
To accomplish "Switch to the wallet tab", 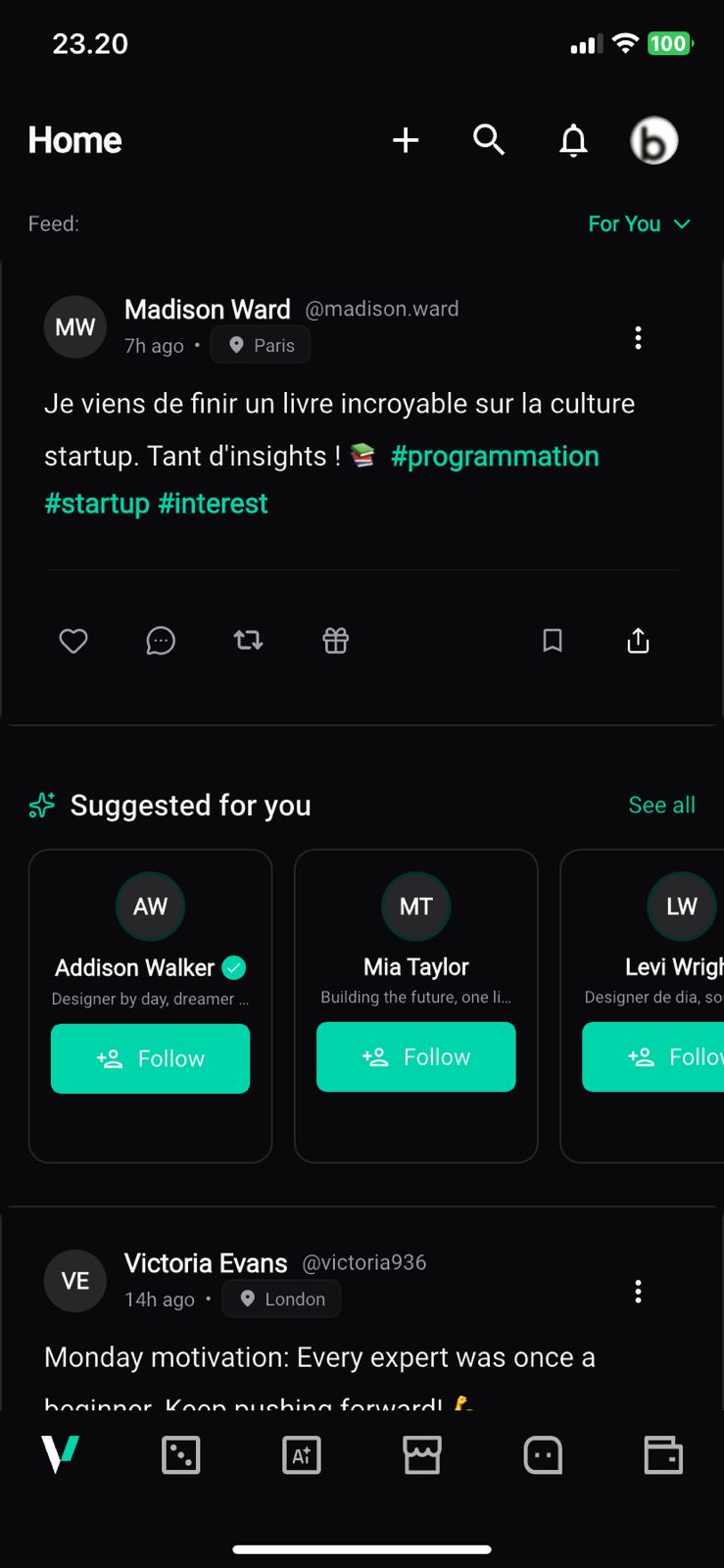I will pos(663,1455).
